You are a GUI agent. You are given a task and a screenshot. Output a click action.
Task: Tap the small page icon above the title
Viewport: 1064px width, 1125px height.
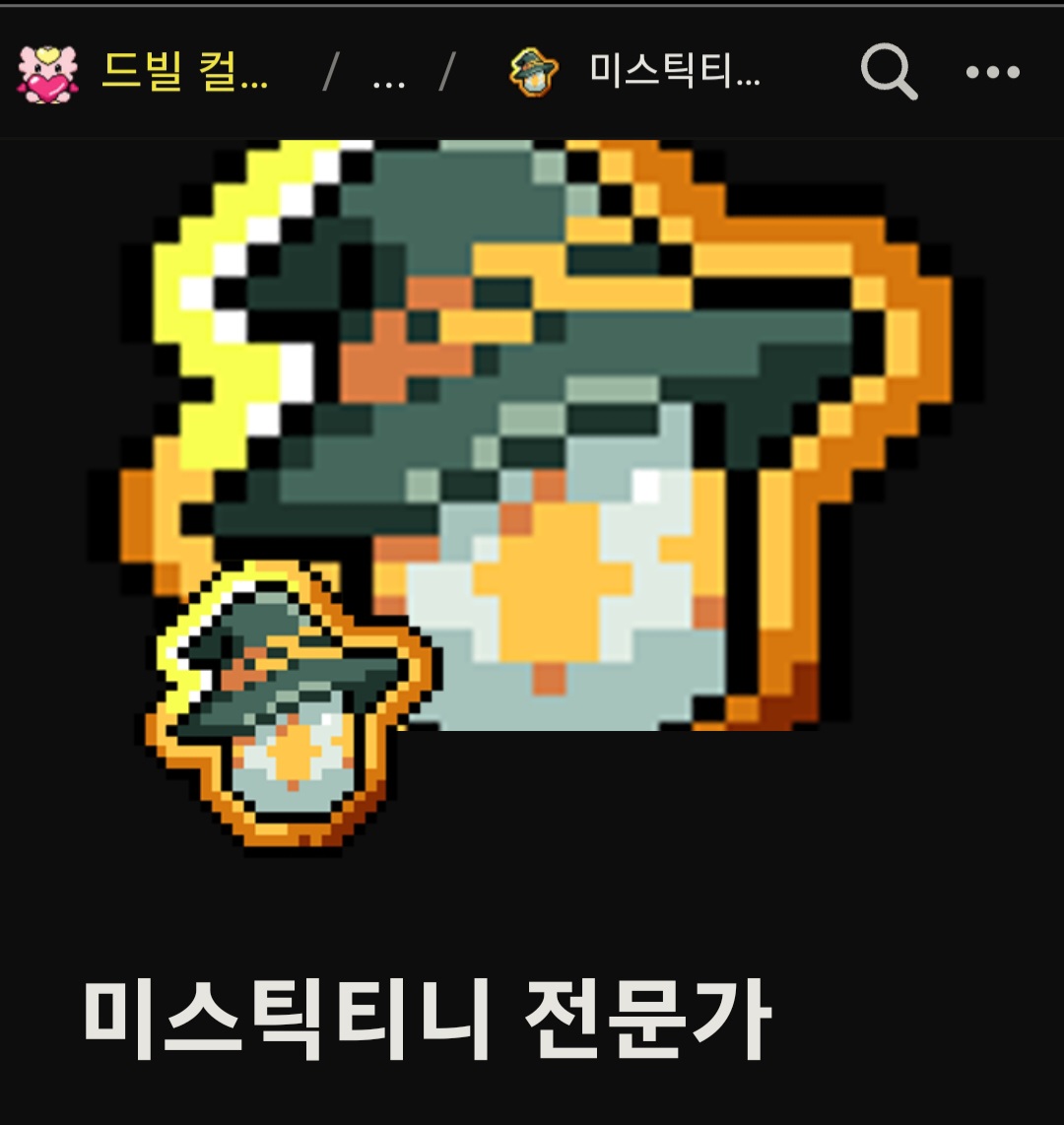[293, 703]
